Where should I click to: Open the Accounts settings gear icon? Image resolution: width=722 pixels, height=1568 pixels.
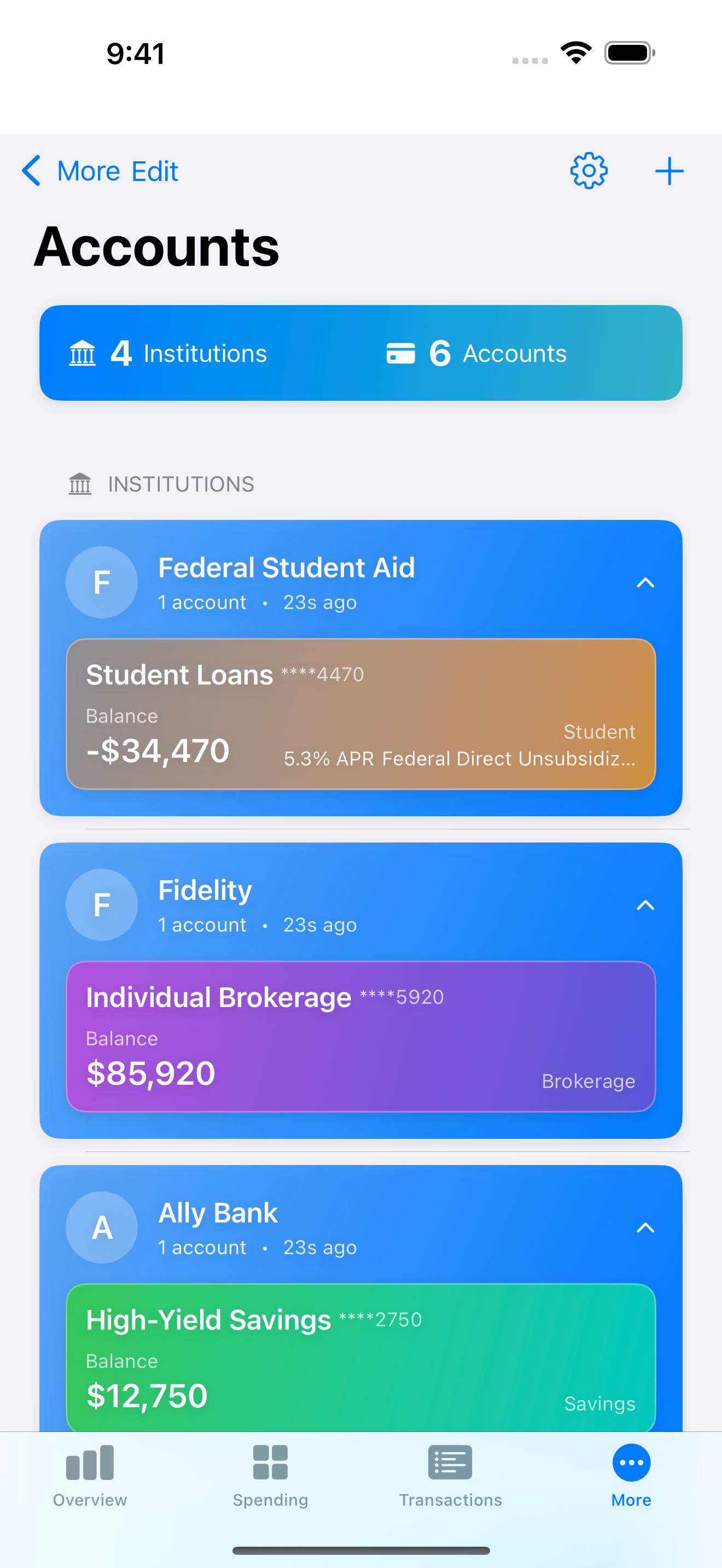[588, 171]
